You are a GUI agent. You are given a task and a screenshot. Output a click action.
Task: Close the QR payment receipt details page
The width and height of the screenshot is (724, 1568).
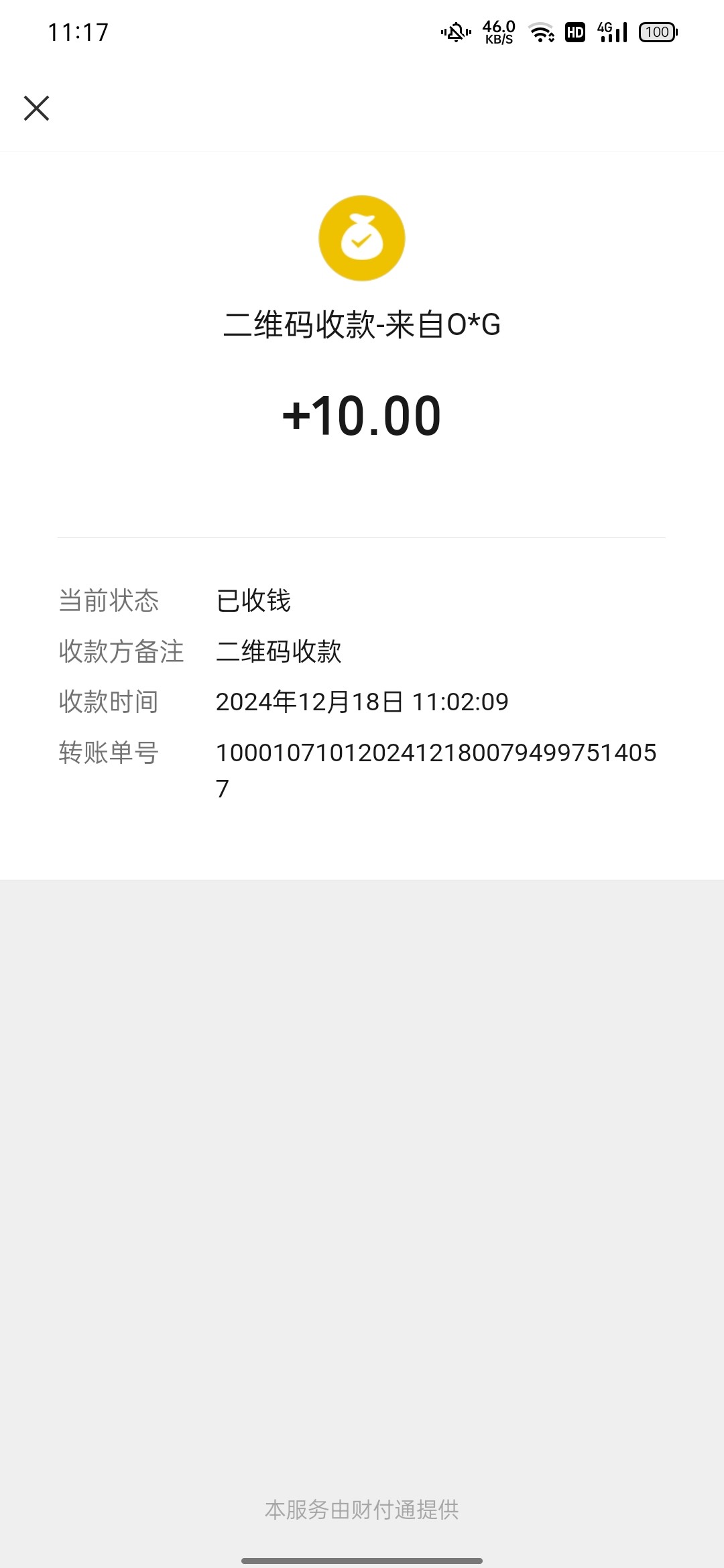point(36,108)
